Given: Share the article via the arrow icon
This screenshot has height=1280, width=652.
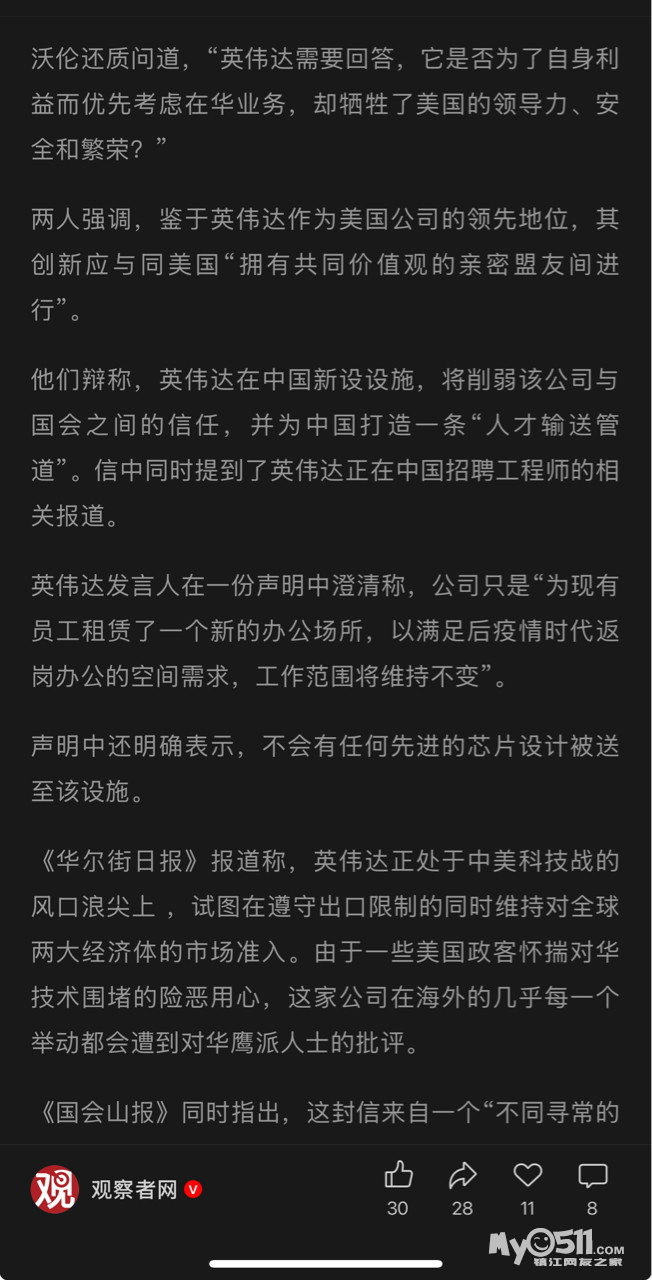Looking at the screenshot, I should 462,1174.
